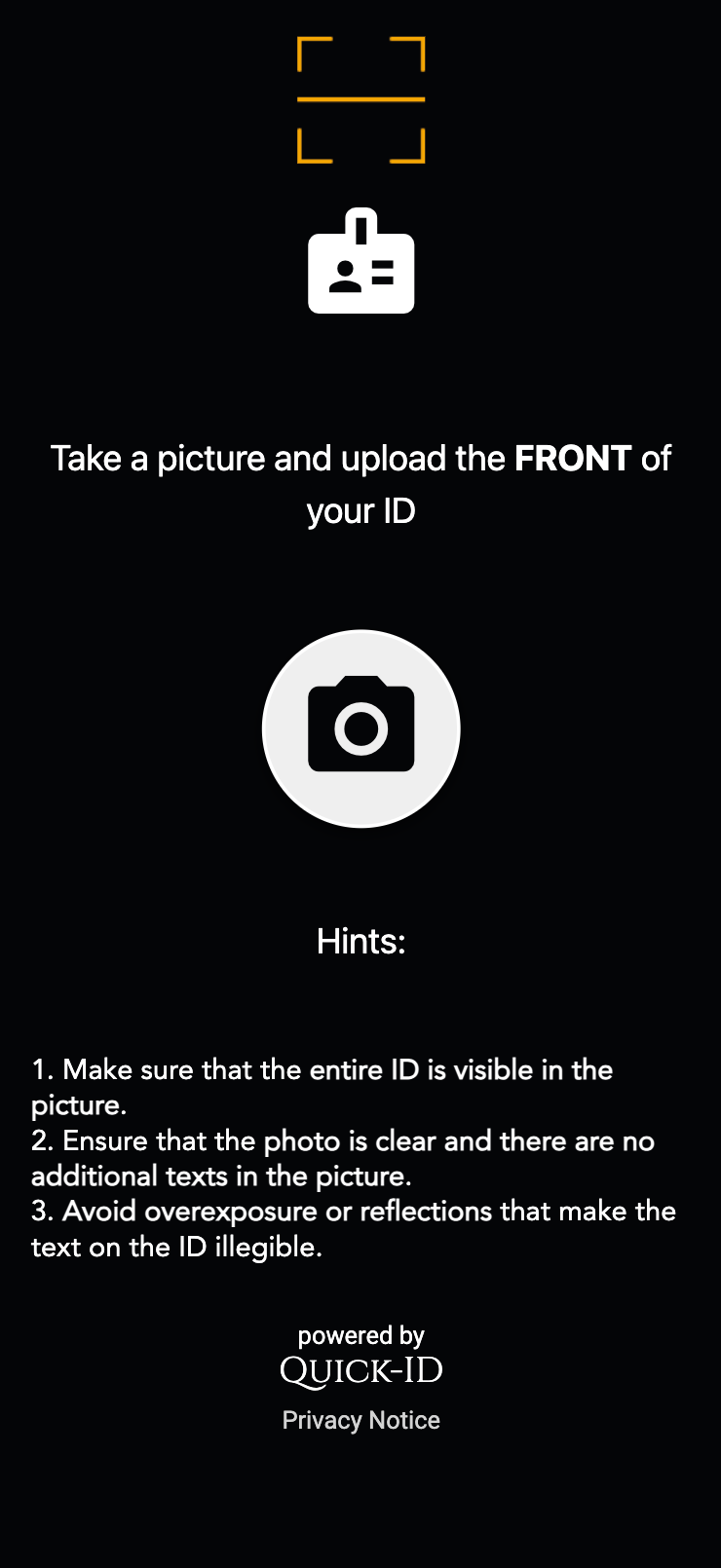Viewport: 721px width, 1568px height.
Task: Select hint 2 about photo clarity
Action: (x=341, y=1158)
